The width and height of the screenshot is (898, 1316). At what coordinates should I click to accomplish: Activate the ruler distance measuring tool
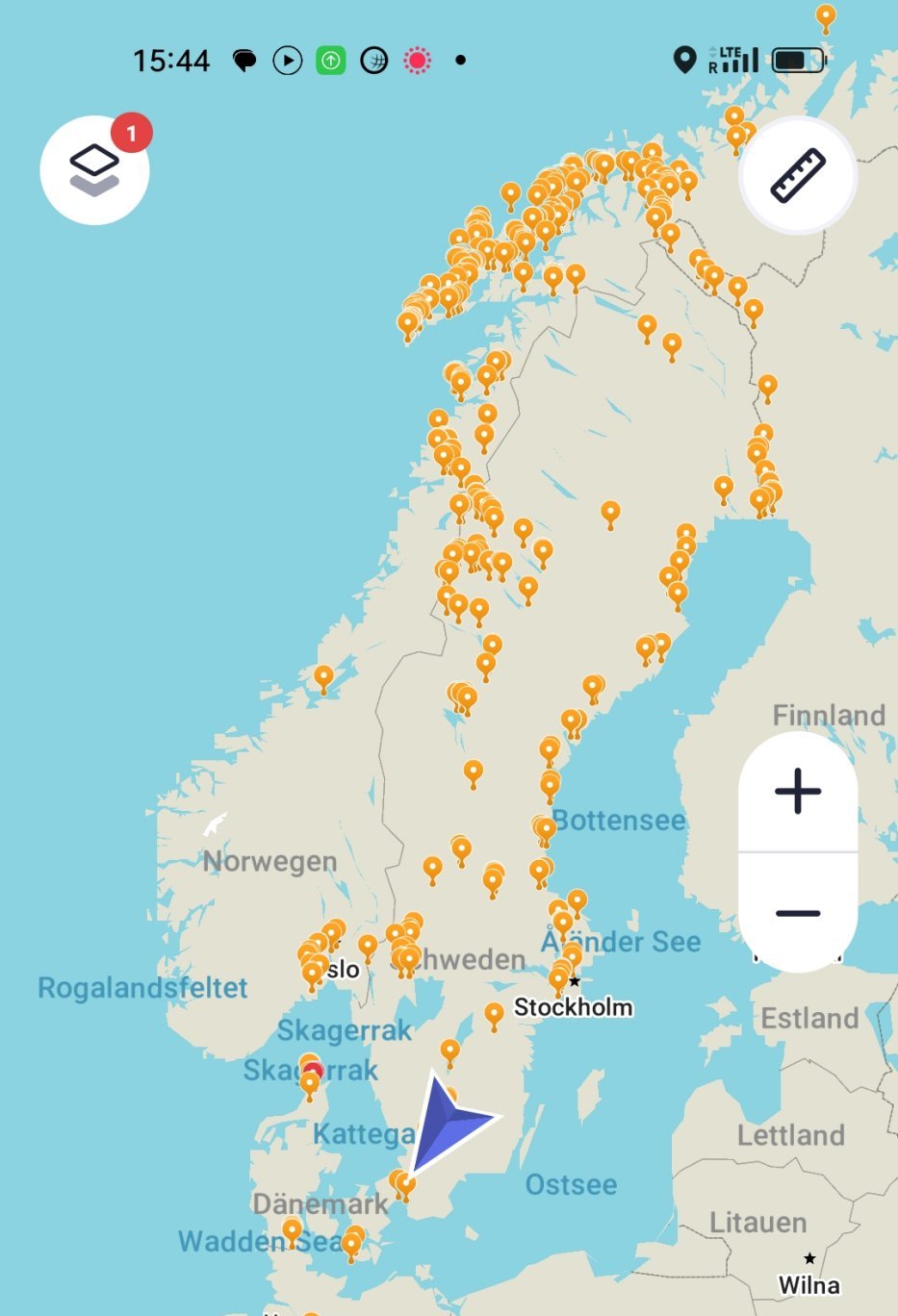[797, 175]
